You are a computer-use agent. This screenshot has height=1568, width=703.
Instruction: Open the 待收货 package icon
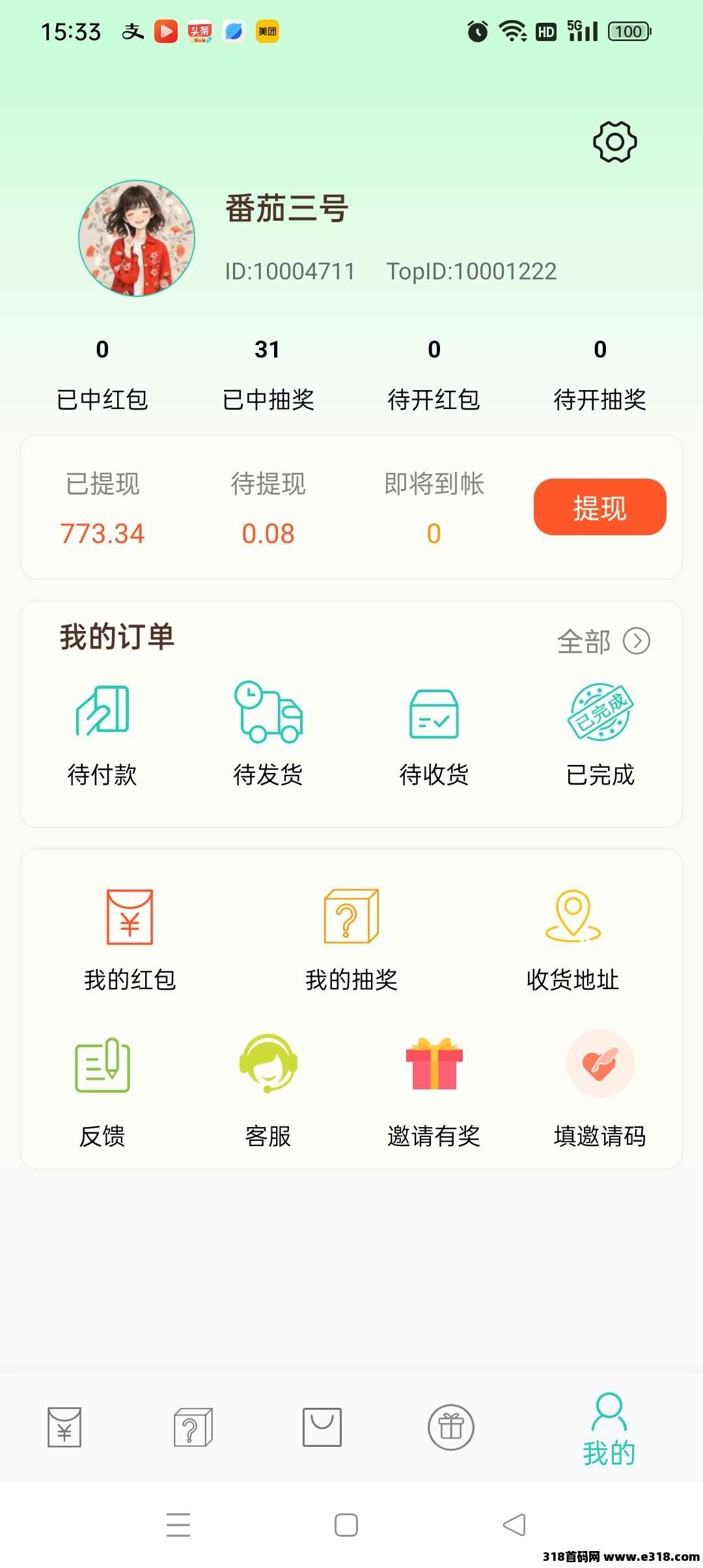point(434,720)
